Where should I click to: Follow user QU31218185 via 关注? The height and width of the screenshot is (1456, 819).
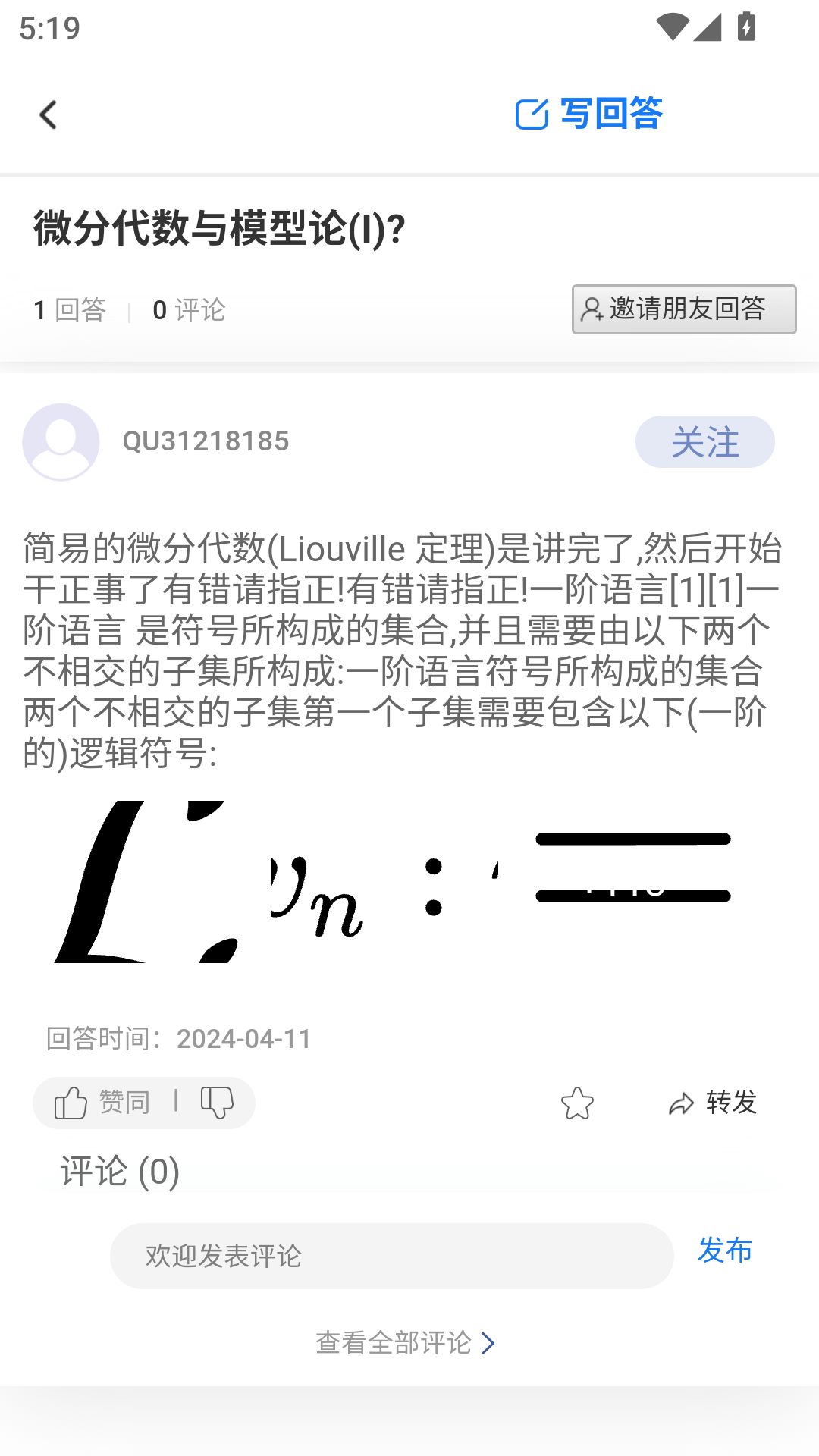[x=704, y=441]
